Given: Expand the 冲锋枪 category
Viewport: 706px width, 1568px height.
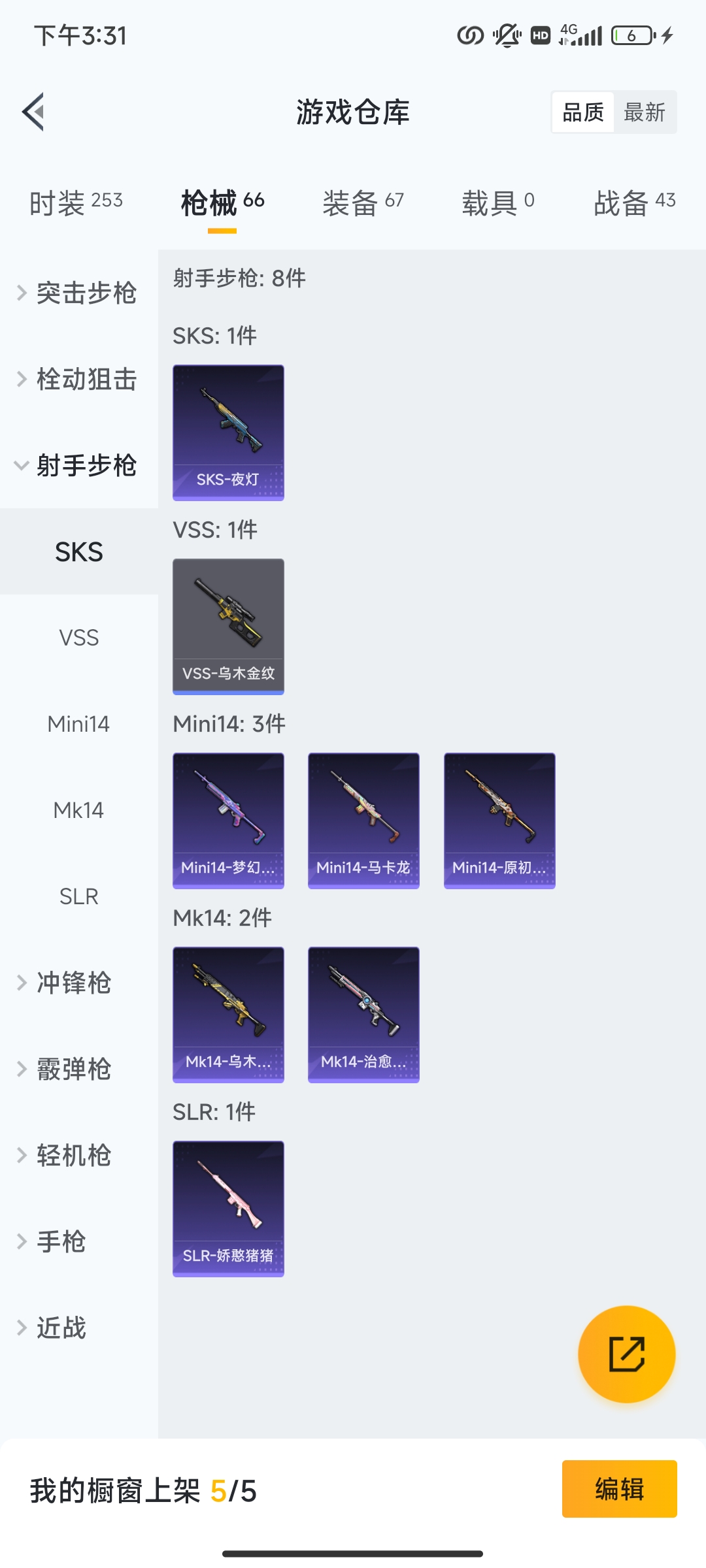Looking at the screenshot, I should coord(72,983).
